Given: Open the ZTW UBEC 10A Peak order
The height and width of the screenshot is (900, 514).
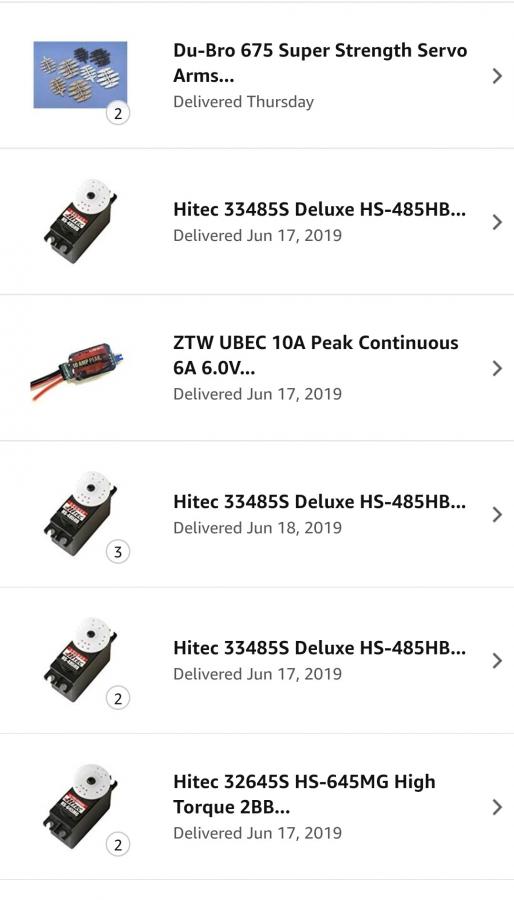Looking at the screenshot, I should click(x=257, y=368).
